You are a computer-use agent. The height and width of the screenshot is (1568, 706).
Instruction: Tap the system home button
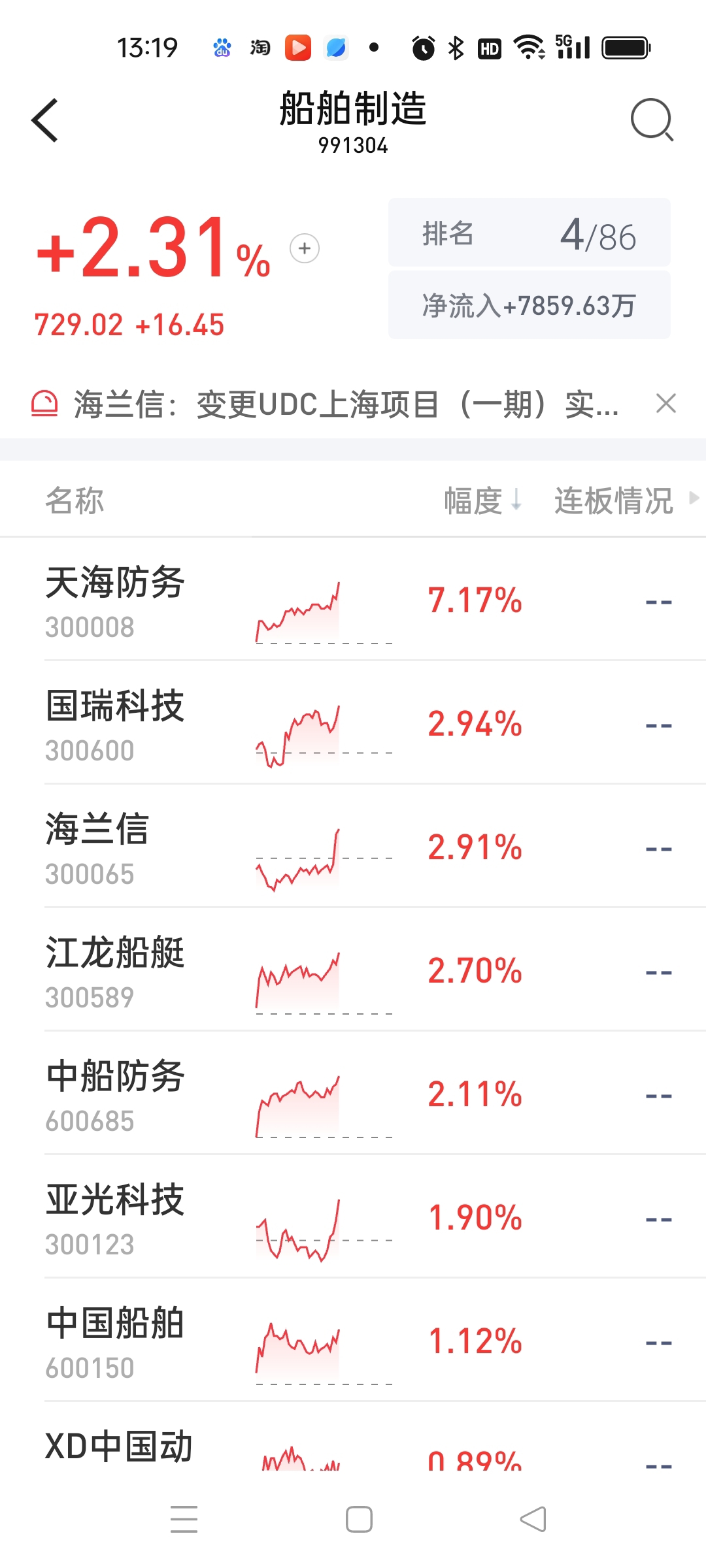pos(359,1519)
